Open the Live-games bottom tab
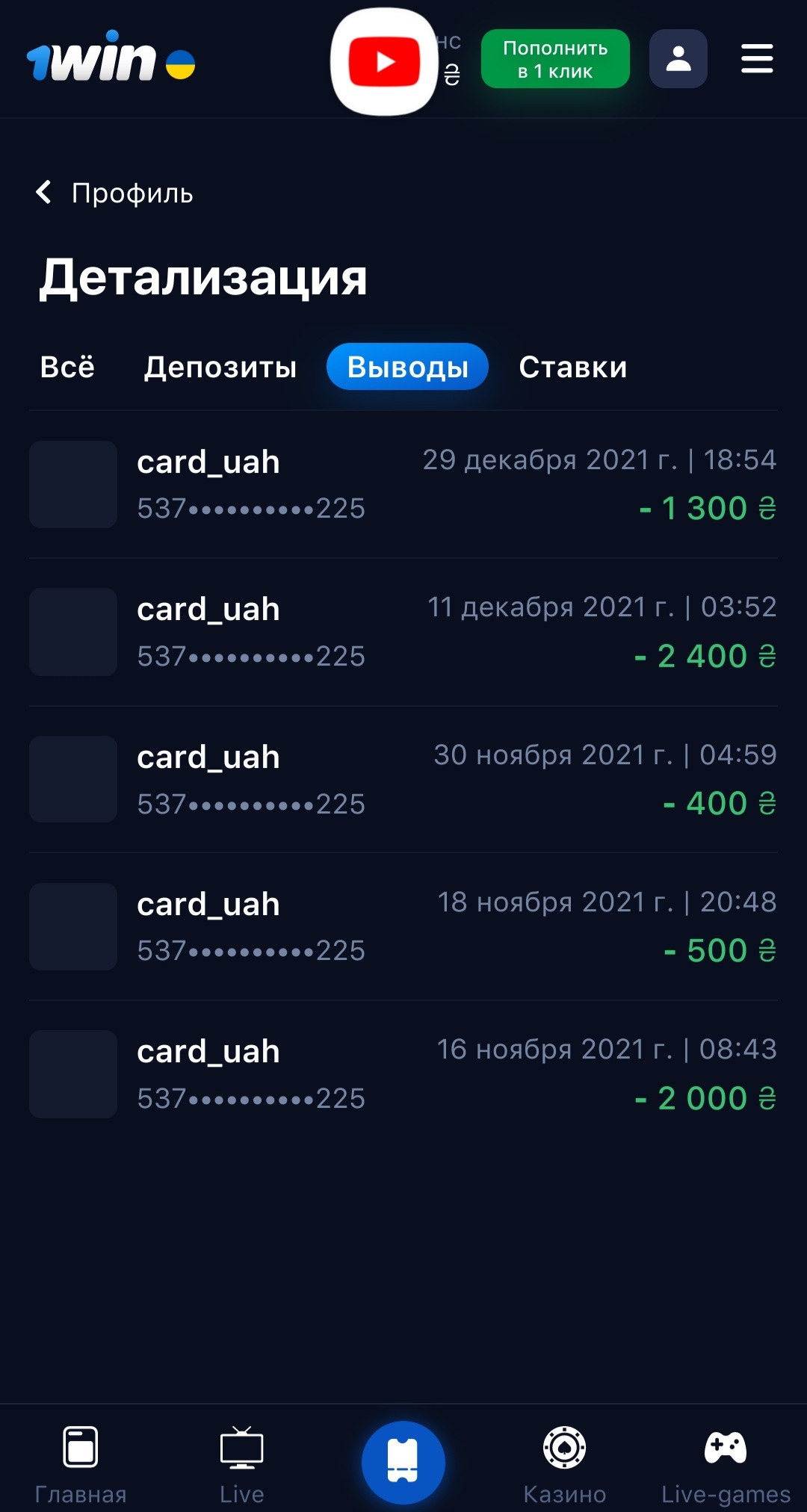This screenshot has height=1512, width=807. [x=726, y=1463]
